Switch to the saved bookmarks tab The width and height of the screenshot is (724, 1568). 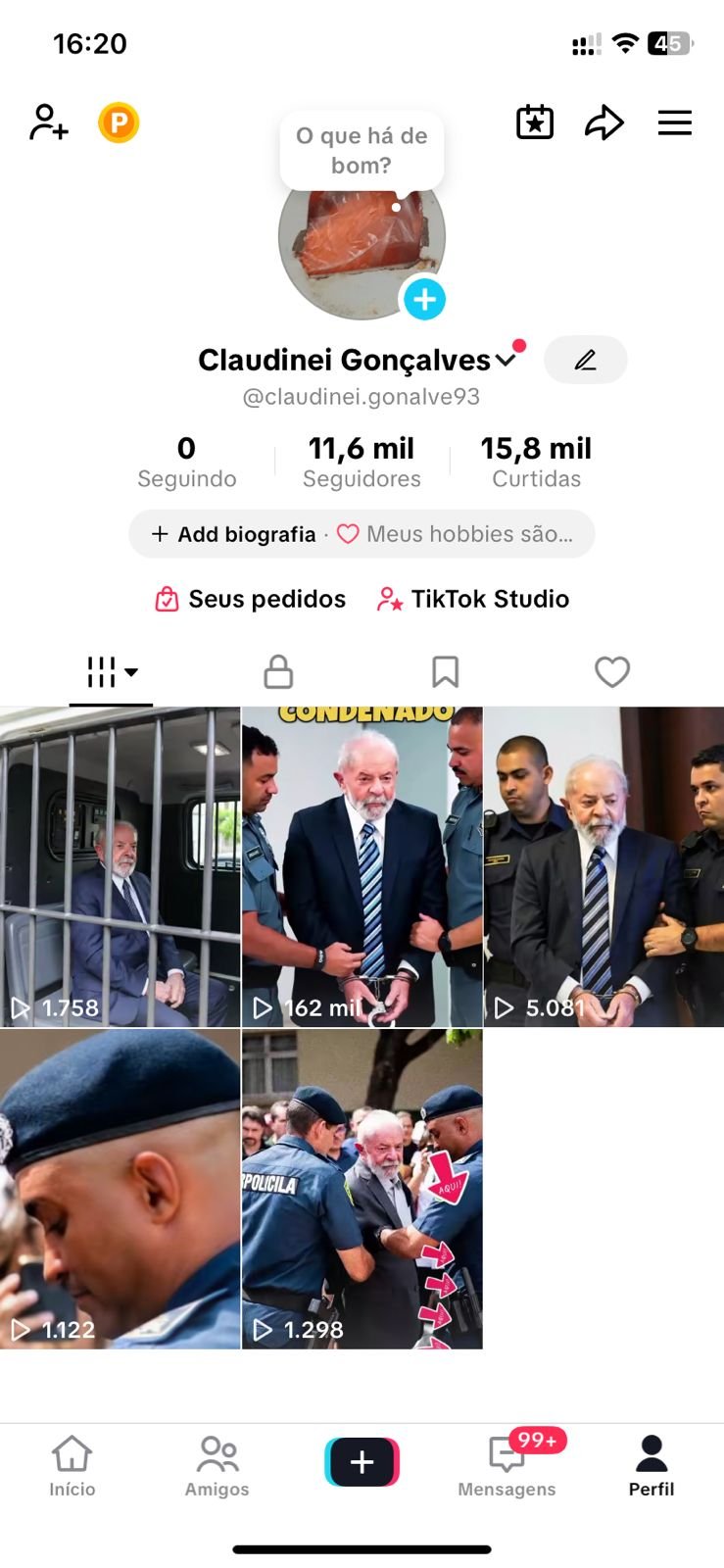(x=445, y=672)
